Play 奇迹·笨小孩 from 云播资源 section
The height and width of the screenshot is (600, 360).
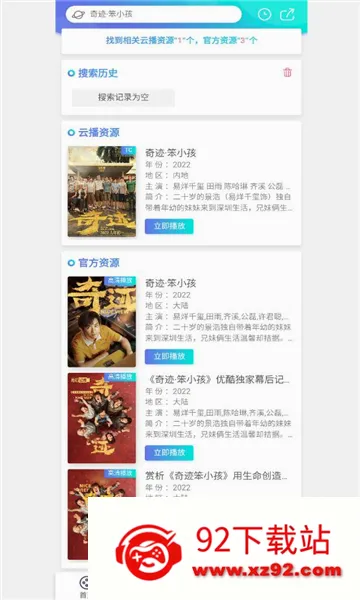click(169, 226)
